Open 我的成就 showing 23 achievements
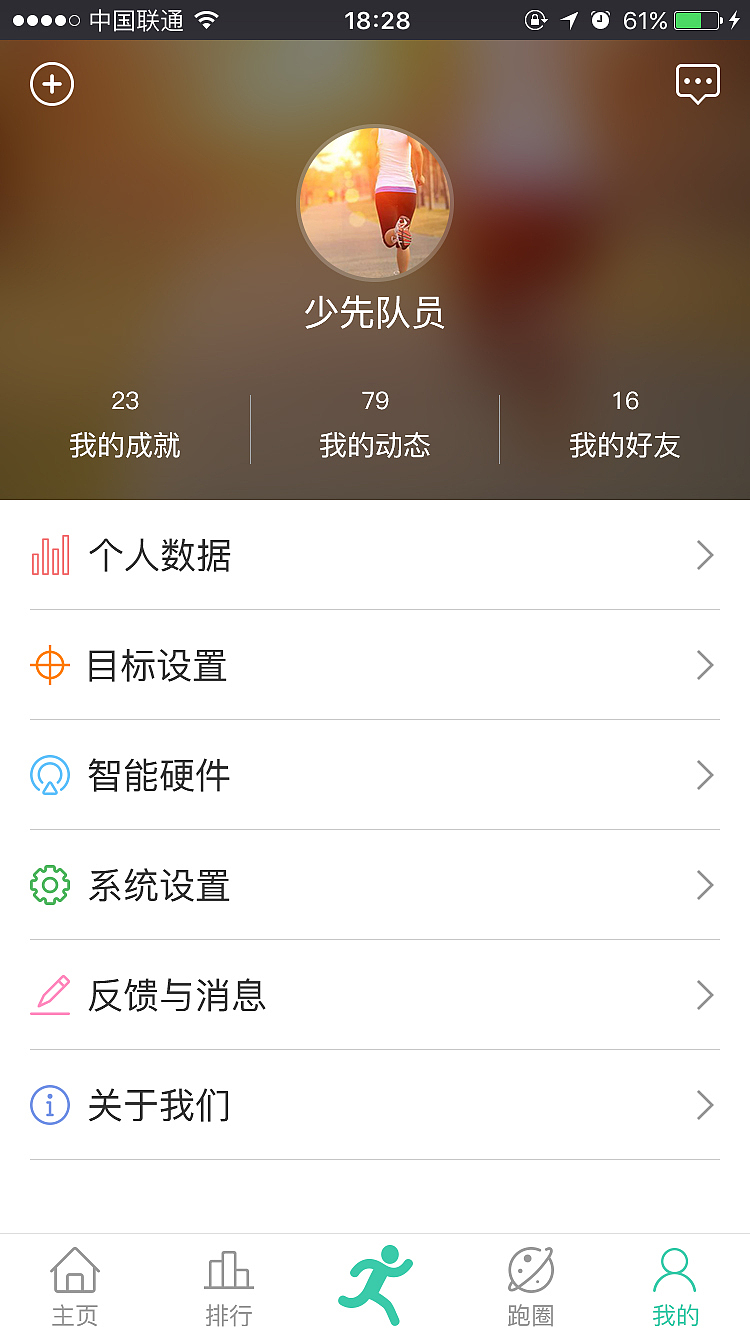This screenshot has height=1334, width=750. coord(124,422)
